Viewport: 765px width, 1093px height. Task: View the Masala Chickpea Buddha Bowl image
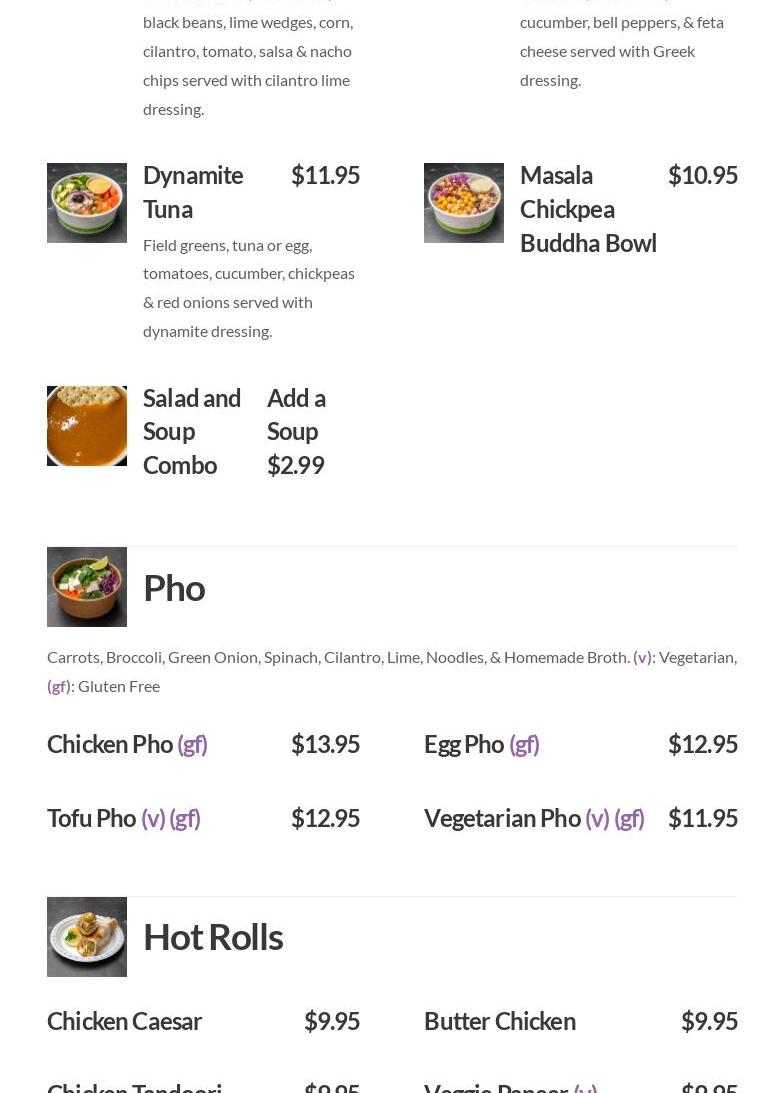point(464,203)
